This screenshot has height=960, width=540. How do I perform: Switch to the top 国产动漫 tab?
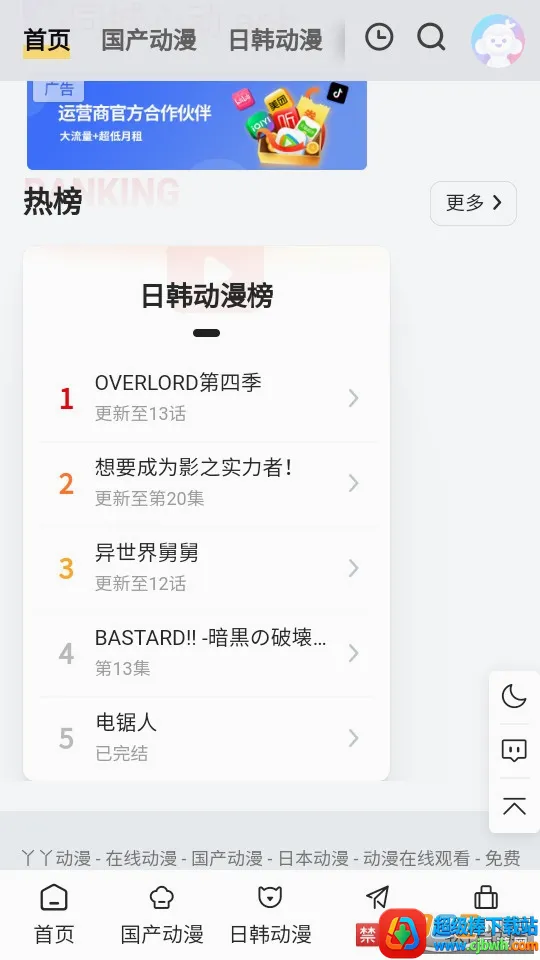149,40
